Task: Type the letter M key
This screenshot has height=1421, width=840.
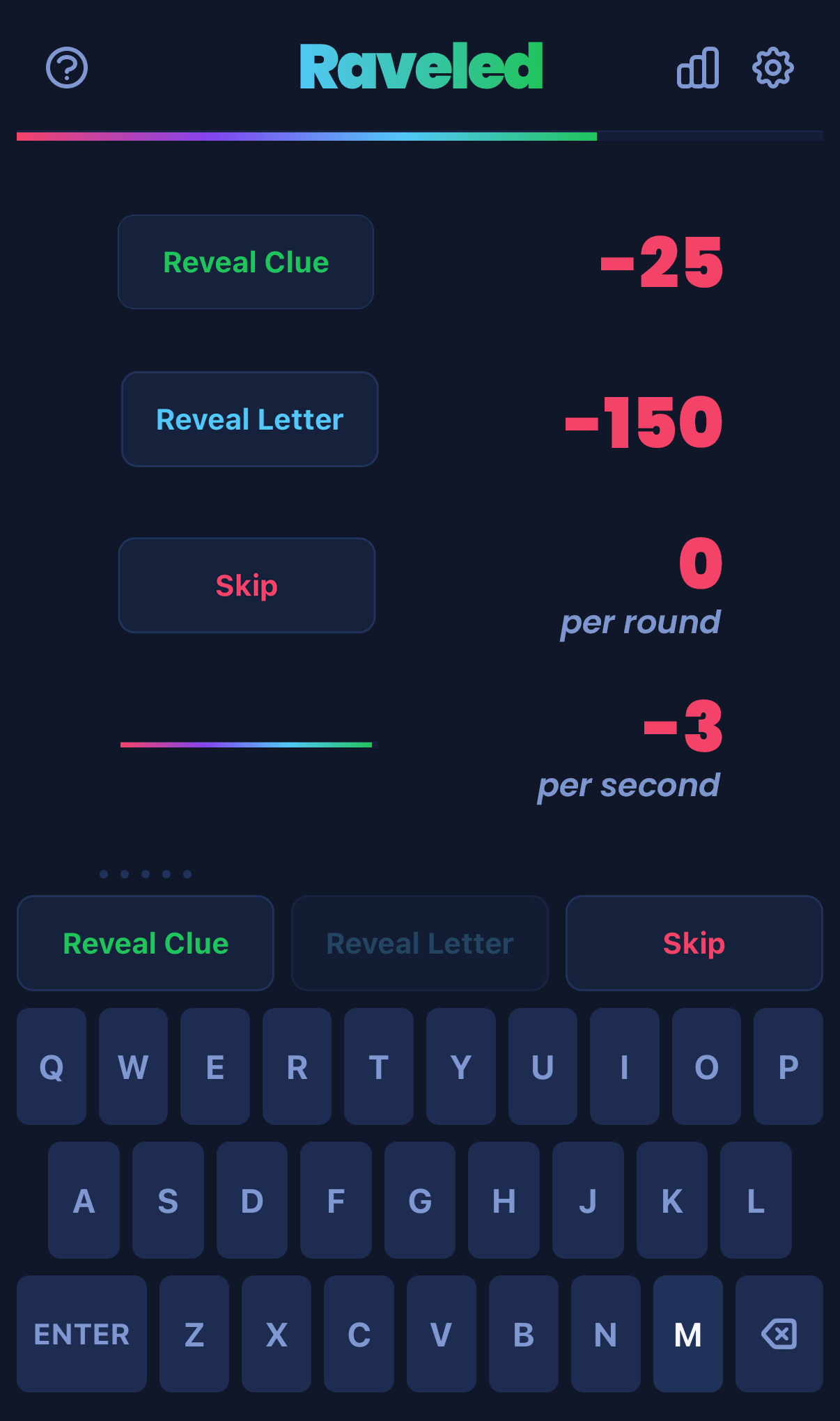Action: coord(688,1334)
